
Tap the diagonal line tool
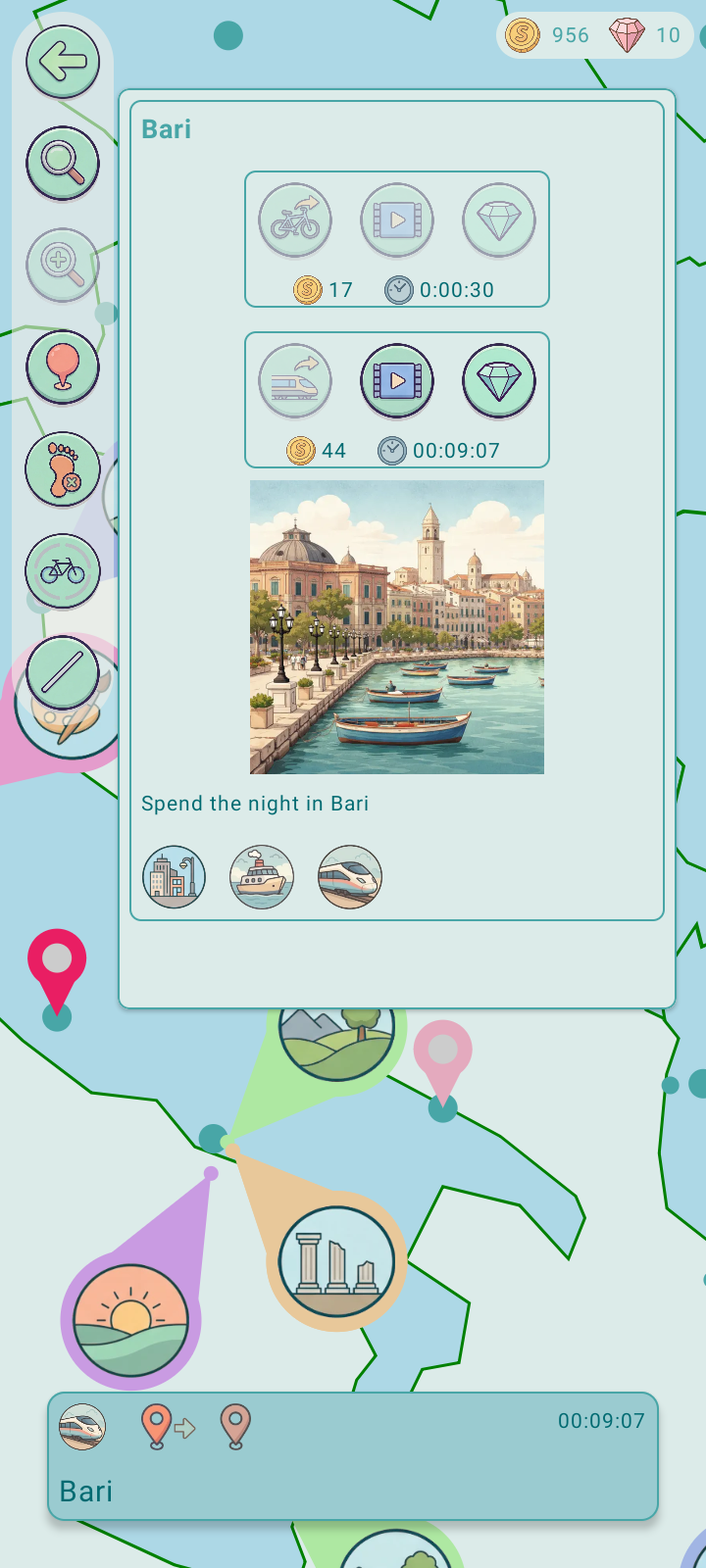tap(63, 672)
